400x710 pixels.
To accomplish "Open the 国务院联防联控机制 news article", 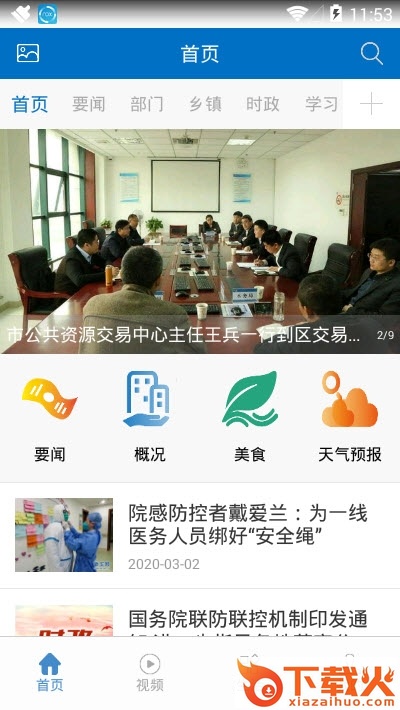I will tap(200, 613).
